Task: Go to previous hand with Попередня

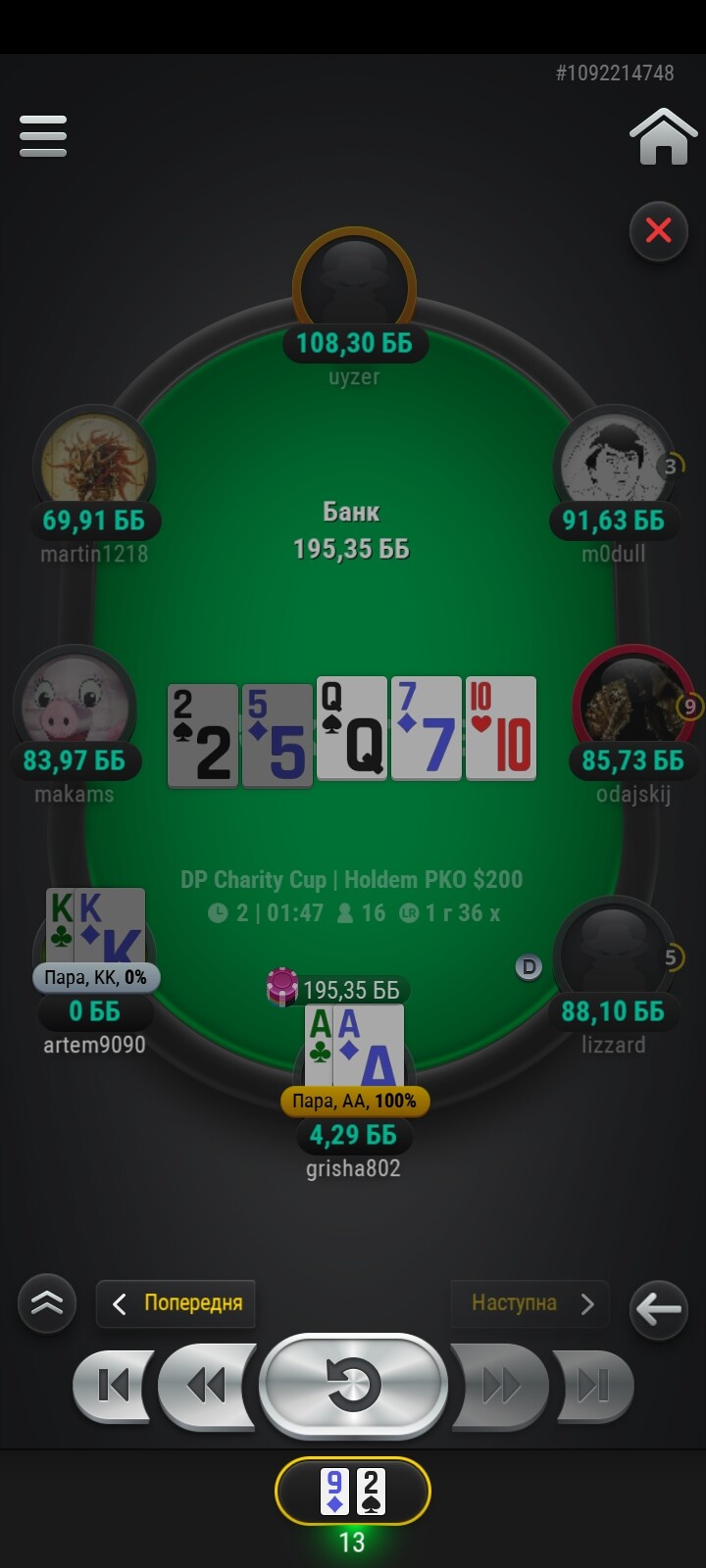Action: [176, 1303]
